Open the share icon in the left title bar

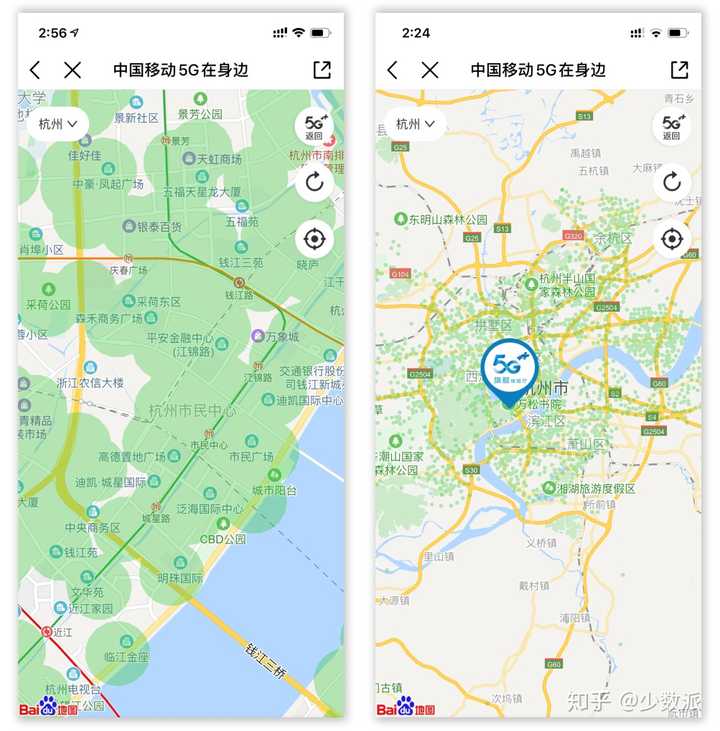322,70
